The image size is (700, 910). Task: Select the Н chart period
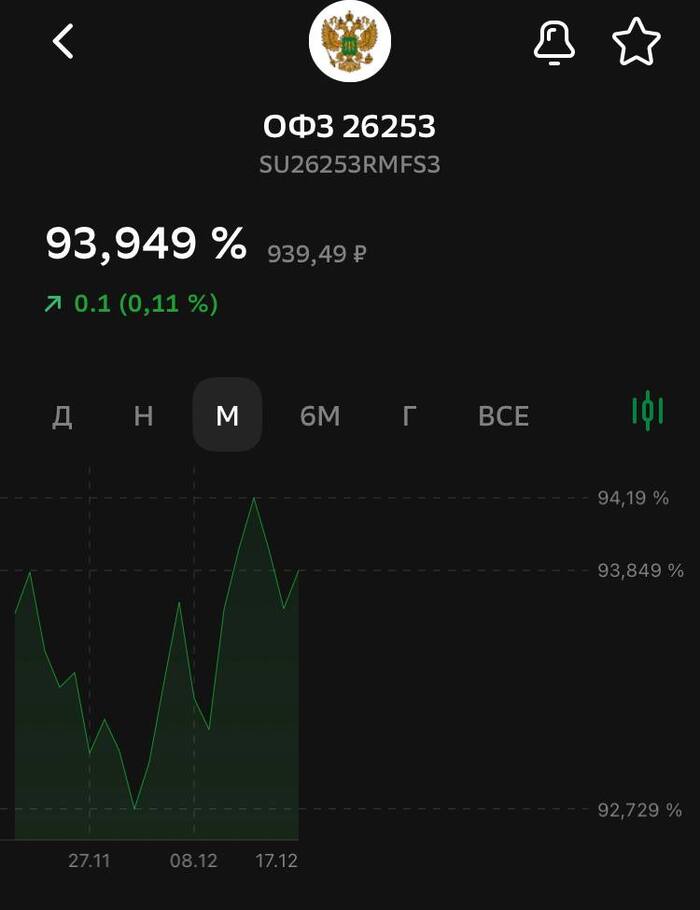(x=144, y=416)
